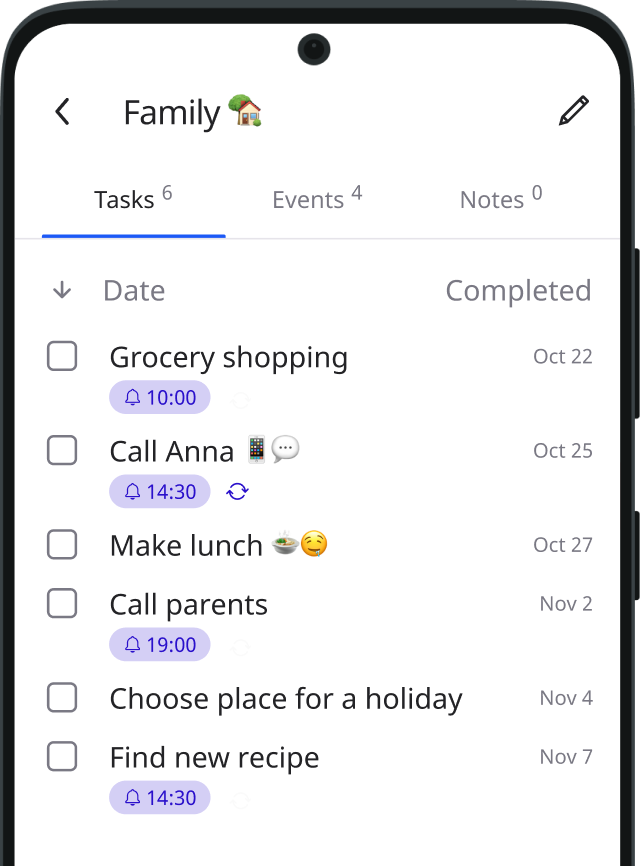Tap the 19:00 reminder on Call parents

click(x=160, y=645)
